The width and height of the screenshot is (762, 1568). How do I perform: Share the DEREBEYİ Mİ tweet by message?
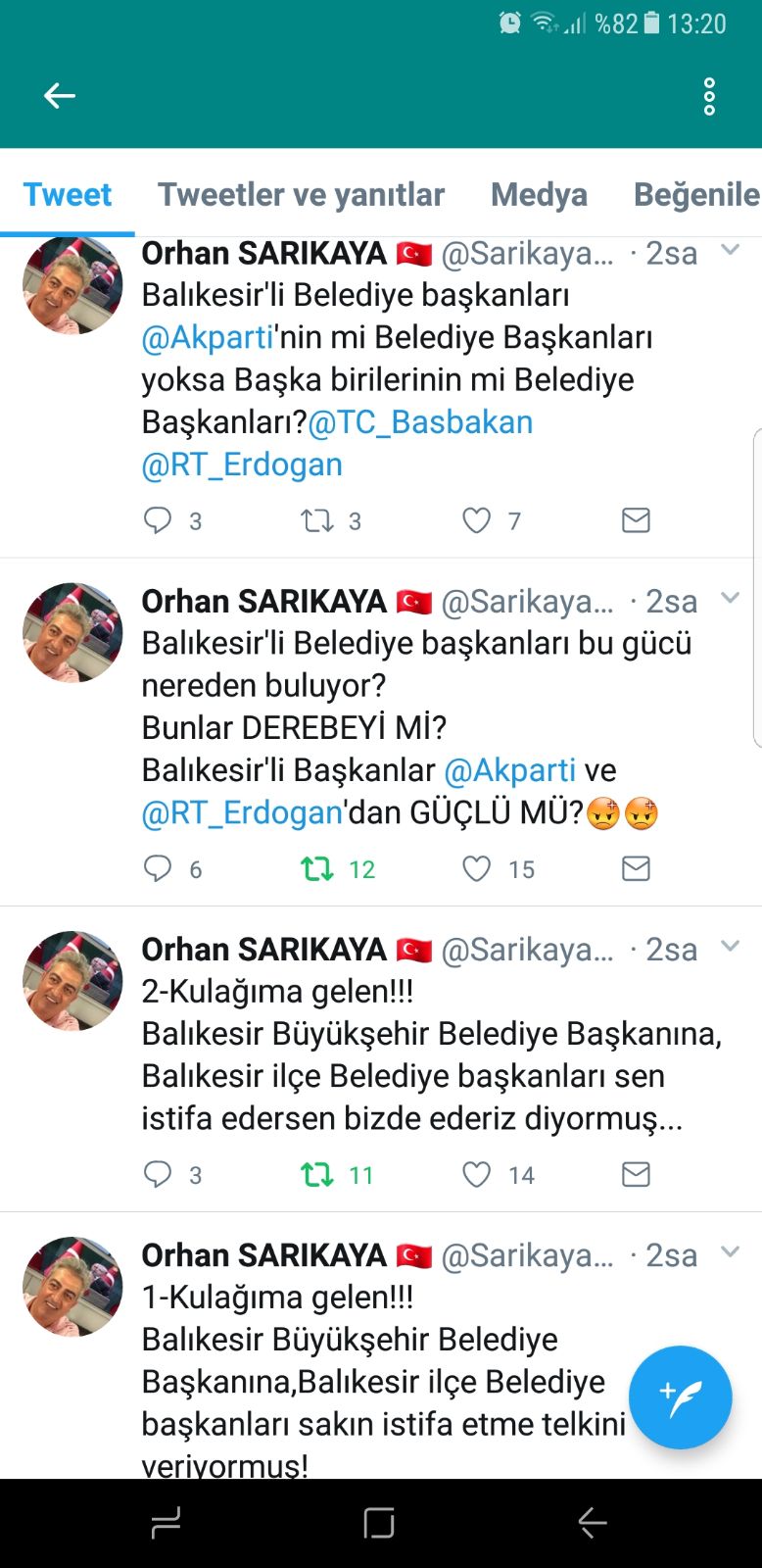(636, 868)
